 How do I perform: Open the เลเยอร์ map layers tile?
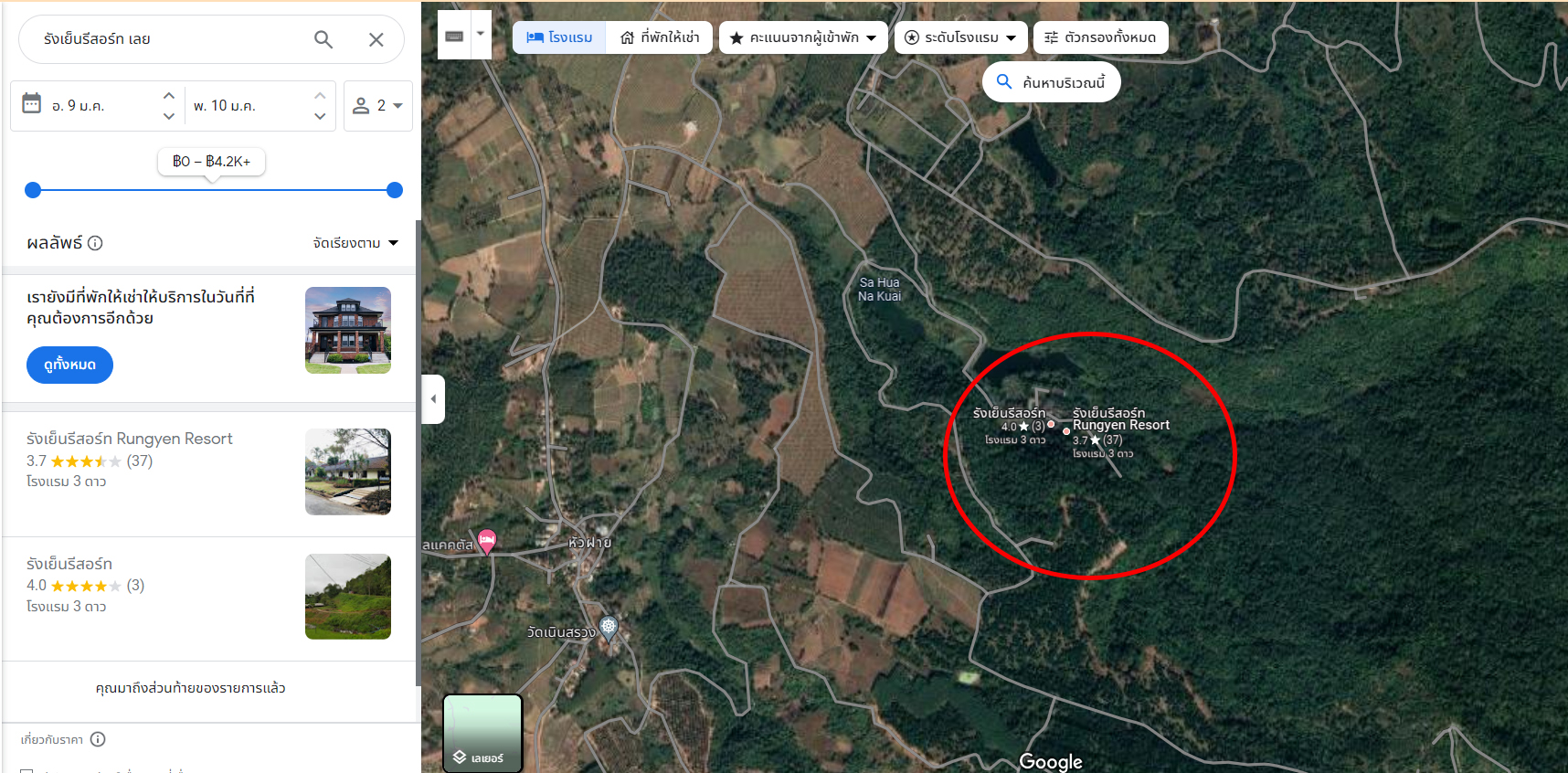click(482, 733)
